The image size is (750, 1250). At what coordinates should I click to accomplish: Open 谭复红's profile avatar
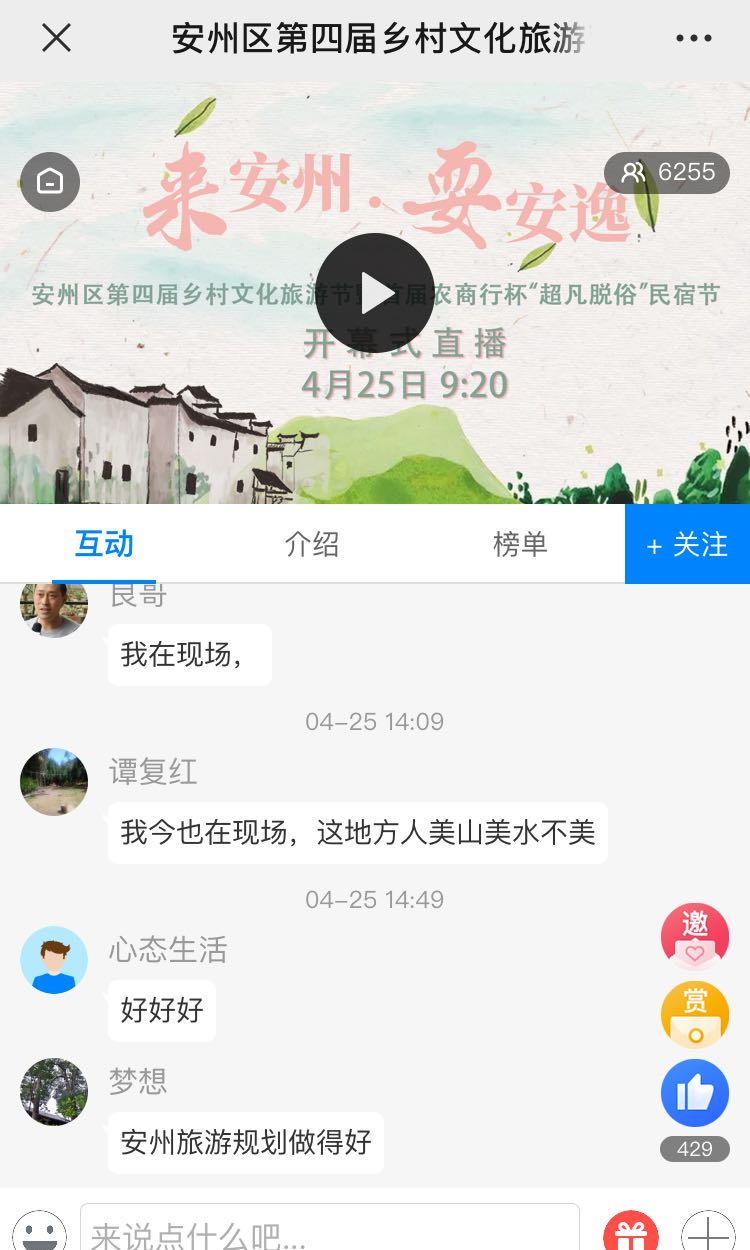pyautogui.click(x=54, y=781)
